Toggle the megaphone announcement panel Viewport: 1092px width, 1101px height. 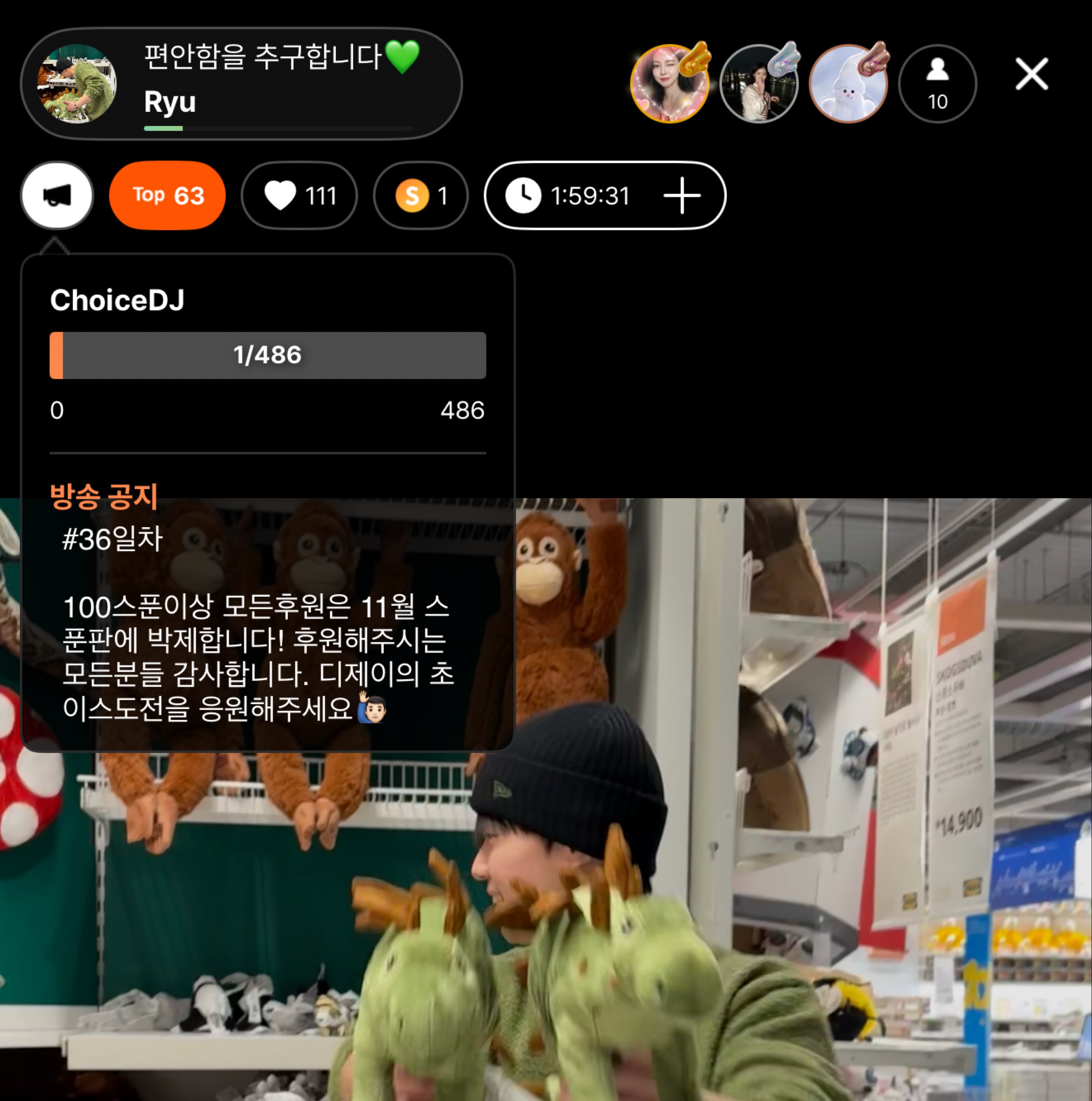pos(57,196)
